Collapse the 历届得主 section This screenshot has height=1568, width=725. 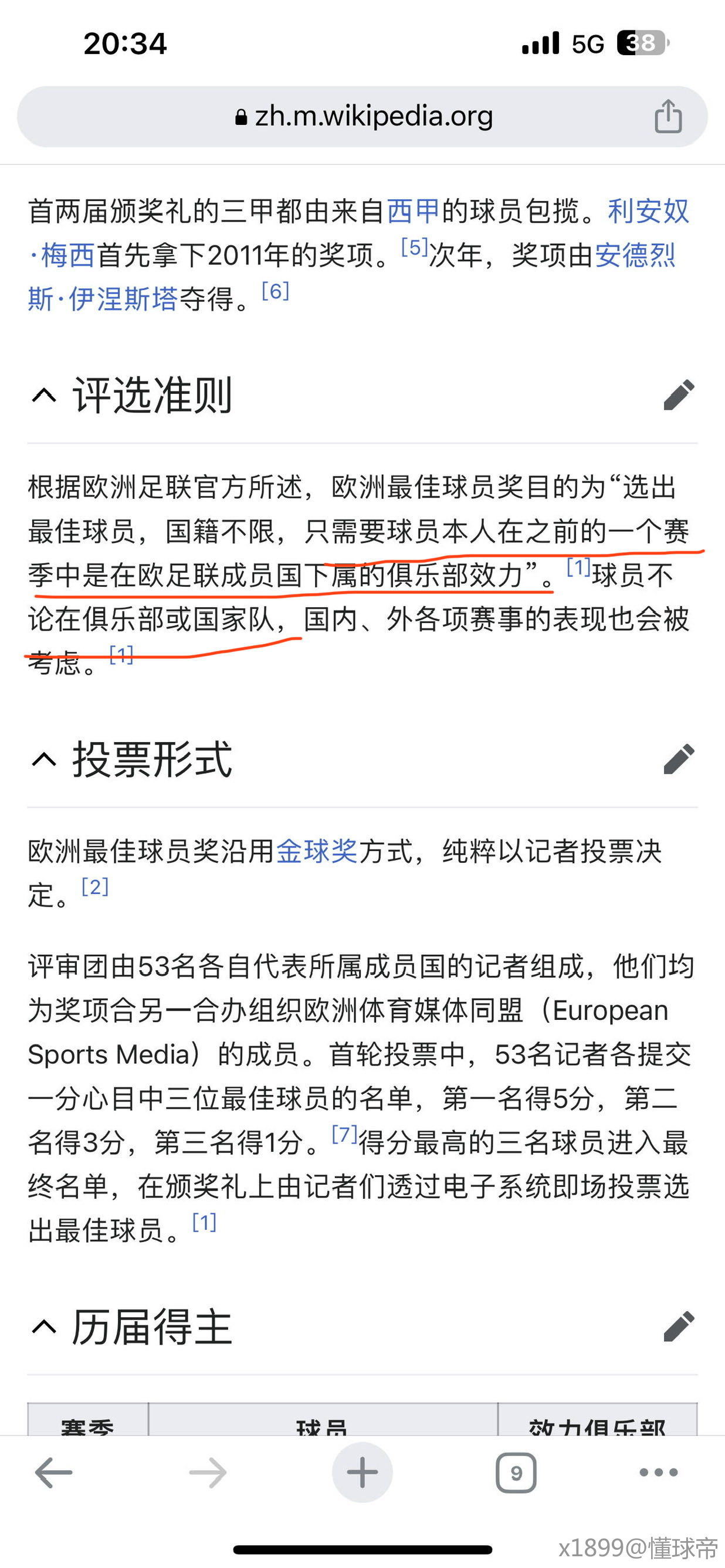tap(44, 1327)
